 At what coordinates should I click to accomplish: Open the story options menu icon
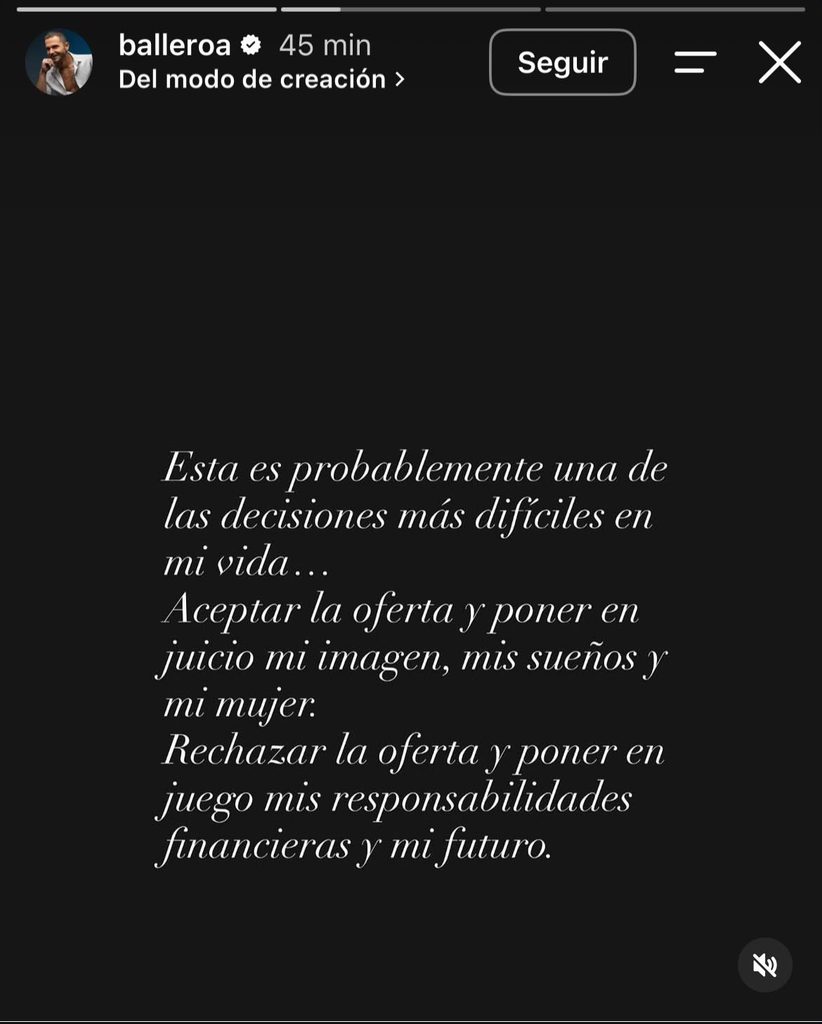[695, 63]
